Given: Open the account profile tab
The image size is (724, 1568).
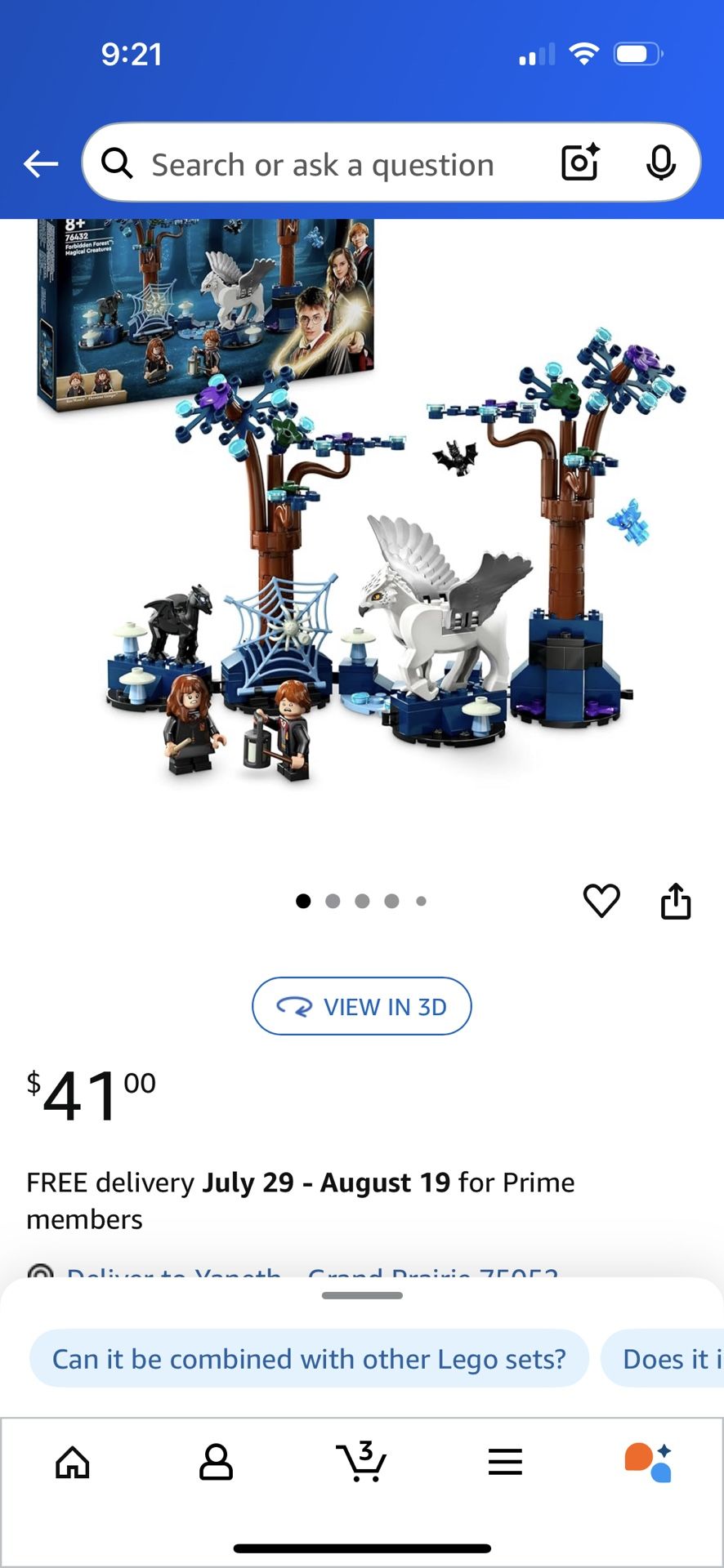Looking at the screenshot, I should pos(216,1462).
